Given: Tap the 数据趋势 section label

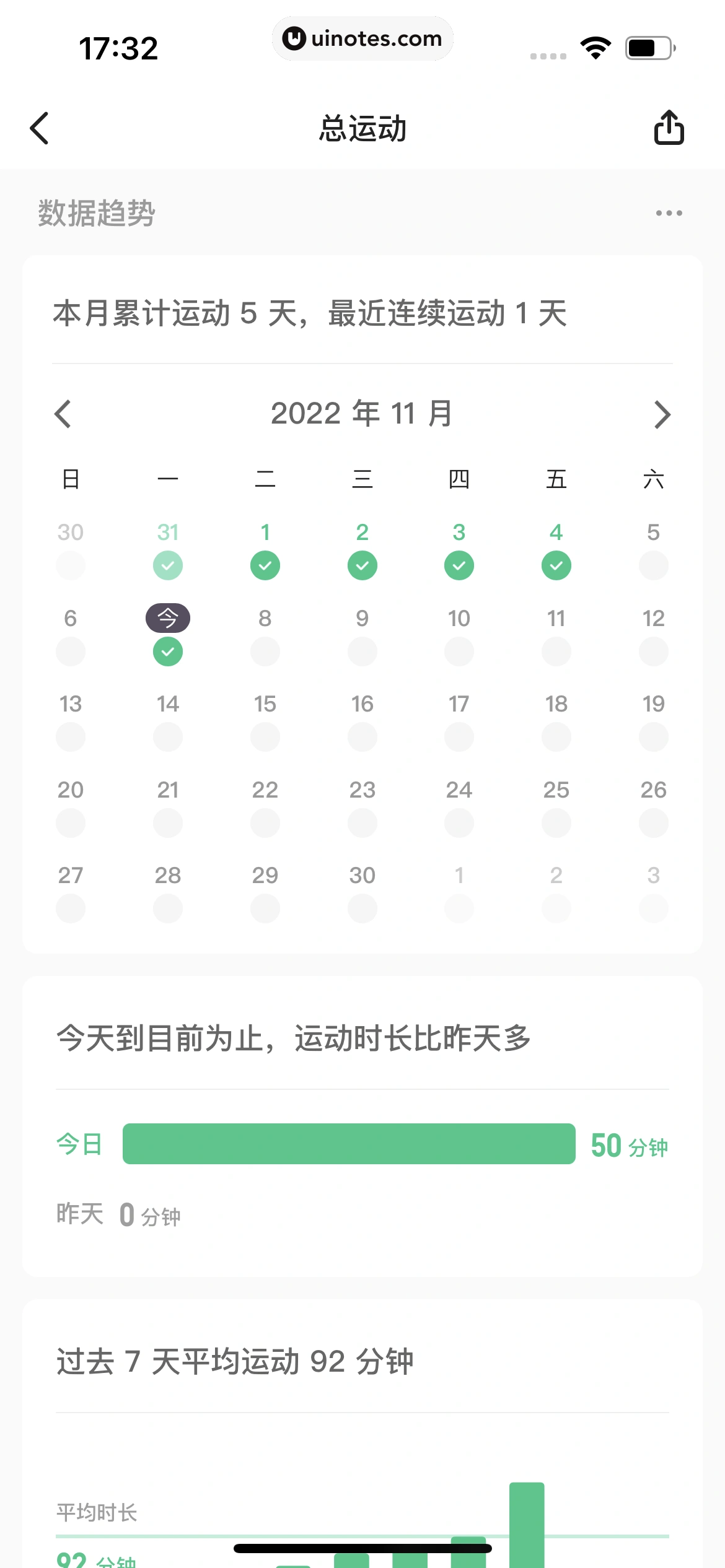Looking at the screenshot, I should click(95, 215).
